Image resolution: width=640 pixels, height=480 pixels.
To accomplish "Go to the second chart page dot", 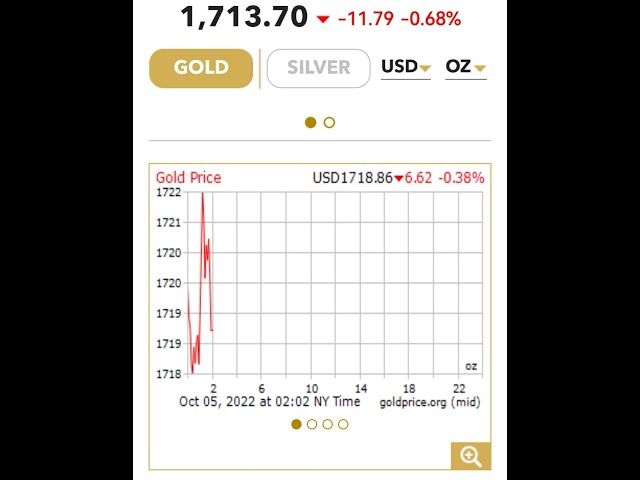I will click(312, 424).
